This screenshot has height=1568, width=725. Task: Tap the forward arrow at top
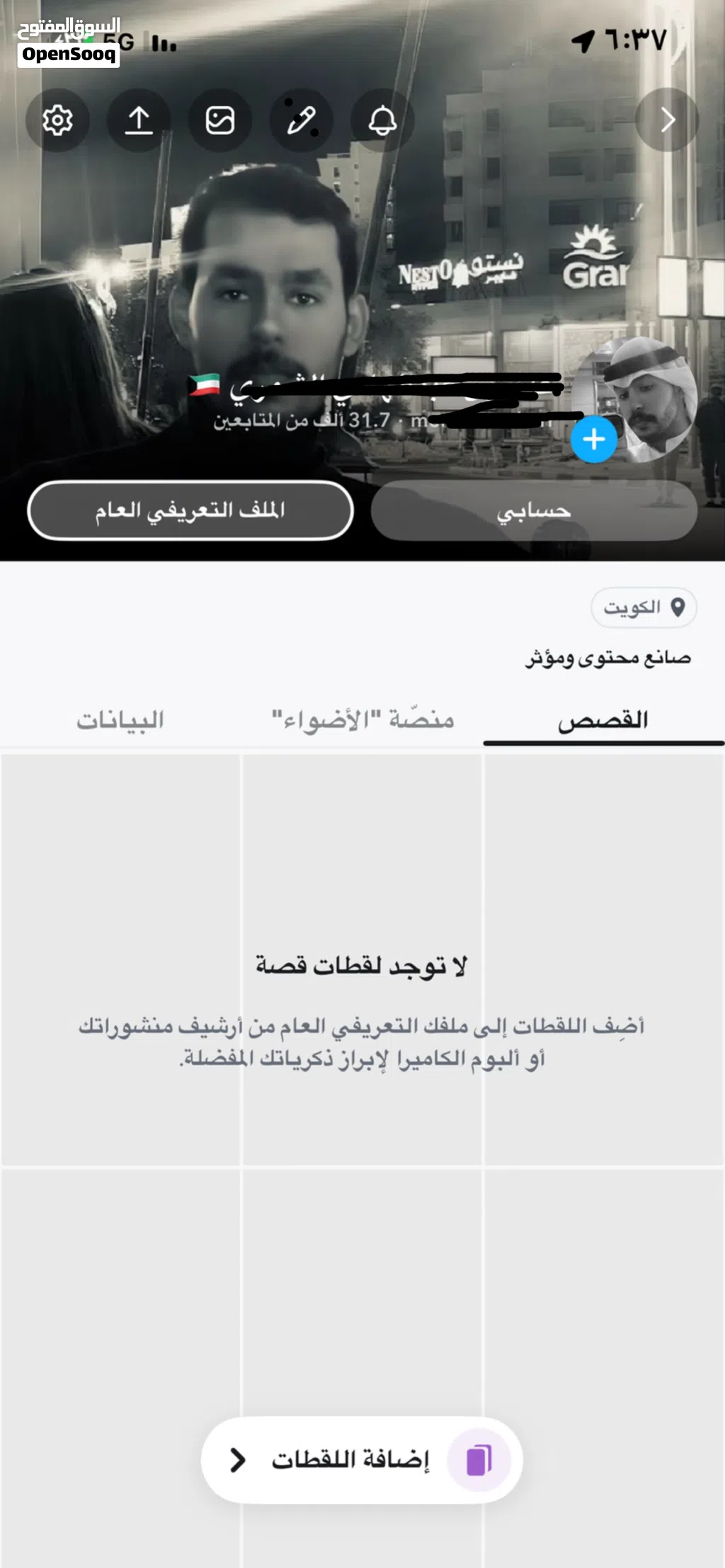667,120
